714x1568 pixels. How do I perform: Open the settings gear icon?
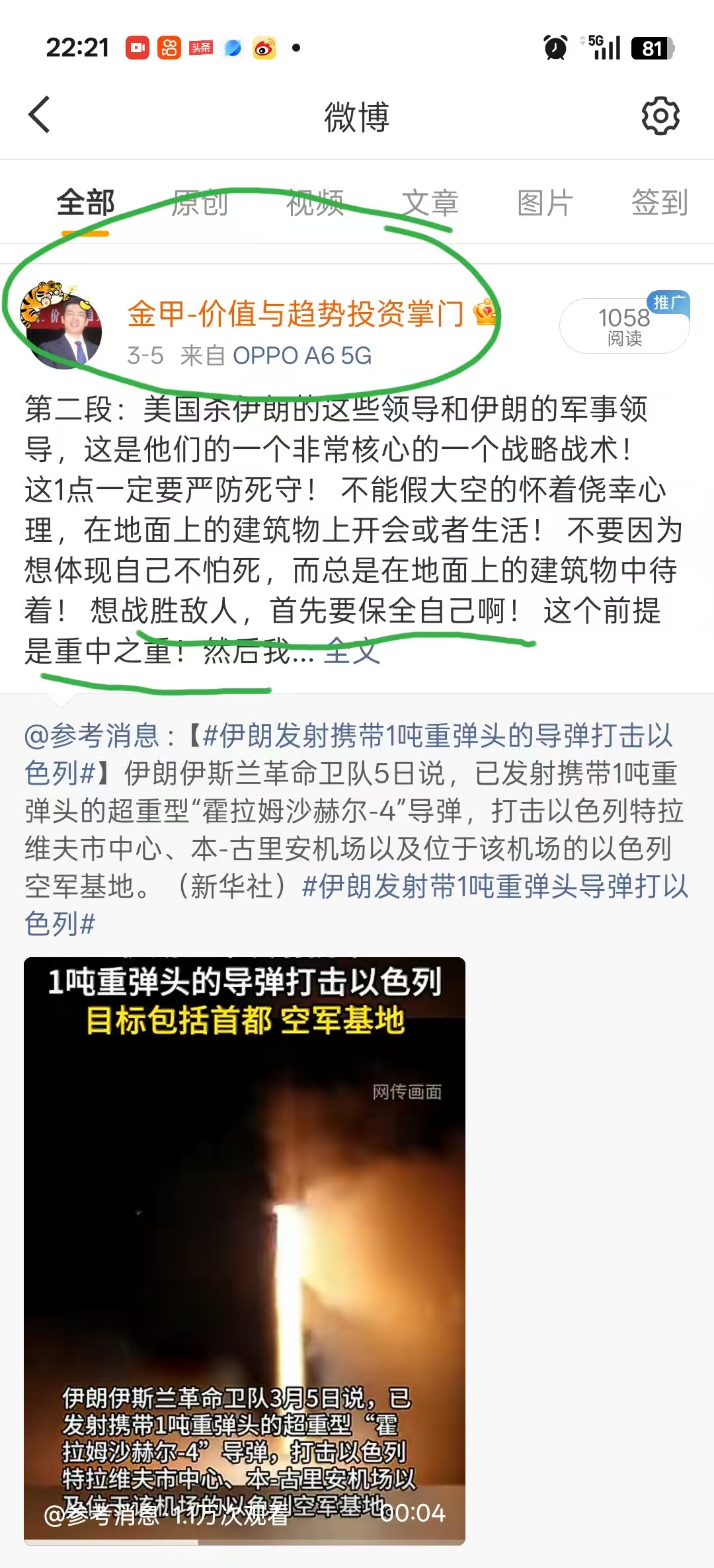[x=660, y=116]
